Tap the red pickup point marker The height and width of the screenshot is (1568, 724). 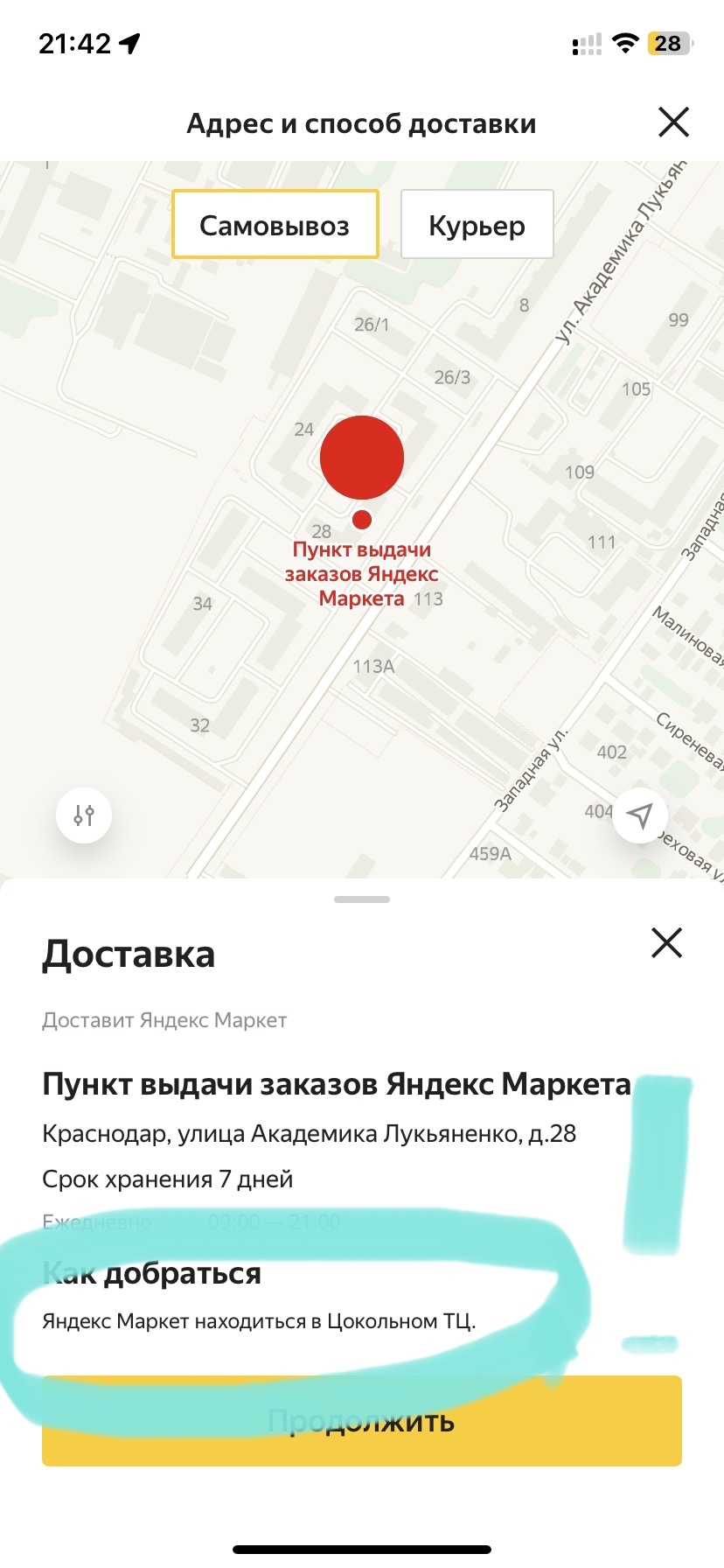362,458
